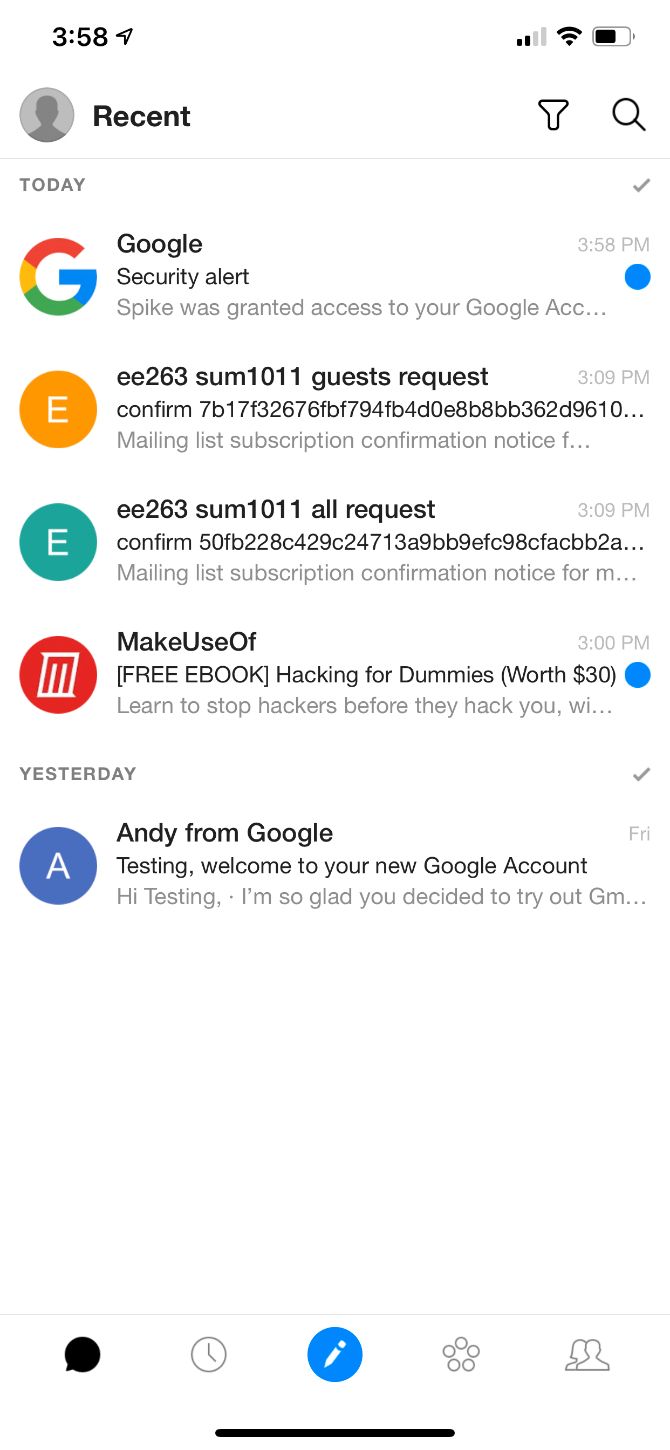Tap the search magnifier icon
The height and width of the screenshot is (1450, 670).
point(629,114)
